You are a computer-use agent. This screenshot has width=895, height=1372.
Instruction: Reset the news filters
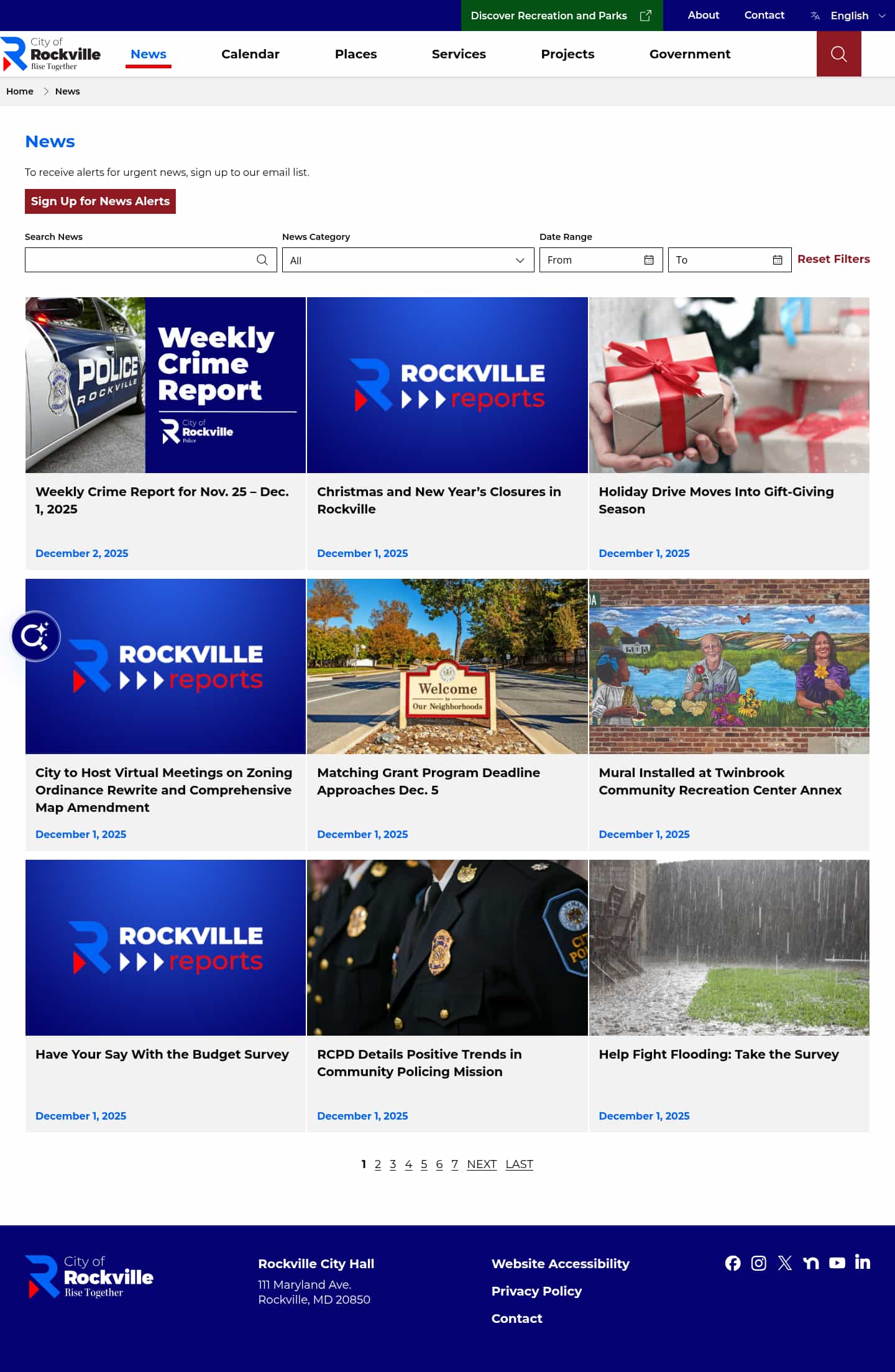pos(833,259)
